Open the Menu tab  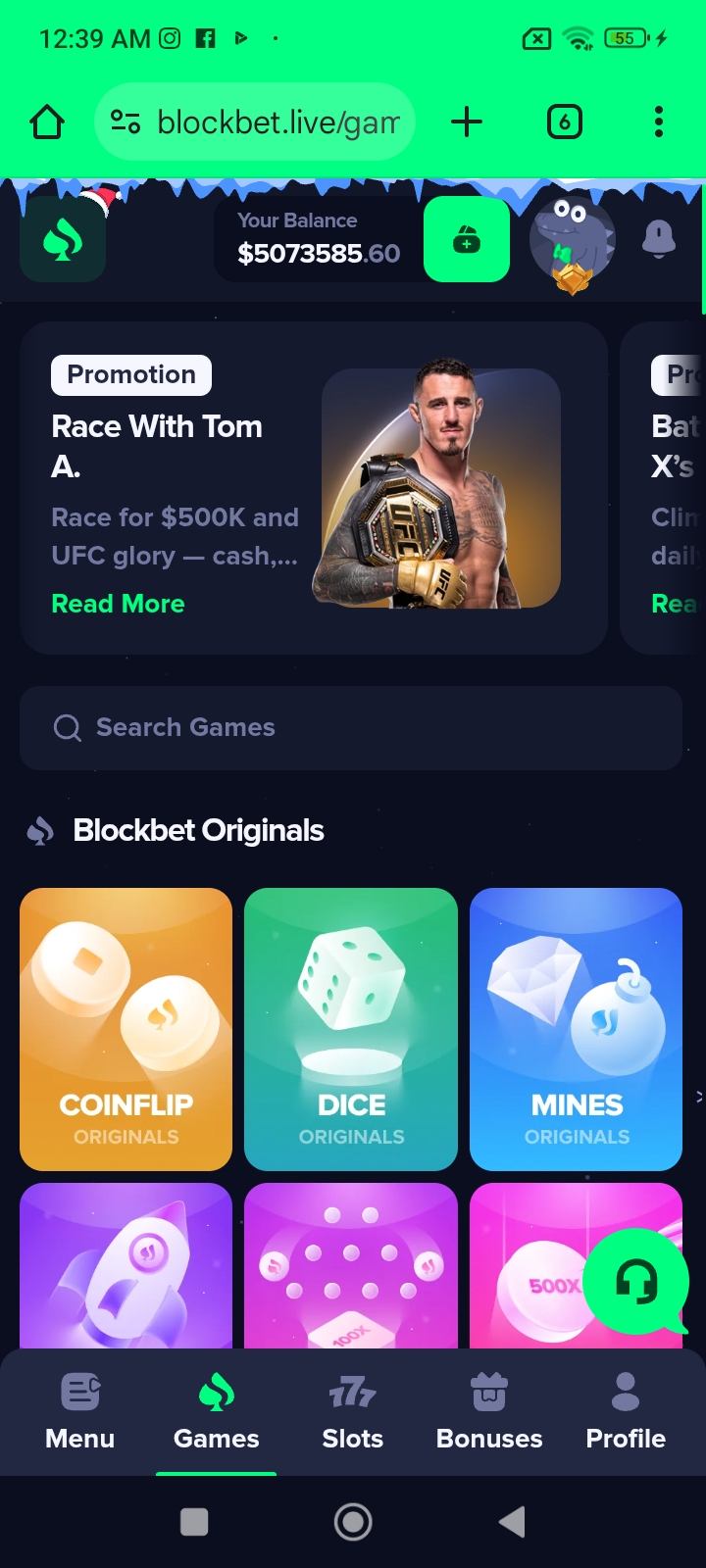[x=80, y=1411]
